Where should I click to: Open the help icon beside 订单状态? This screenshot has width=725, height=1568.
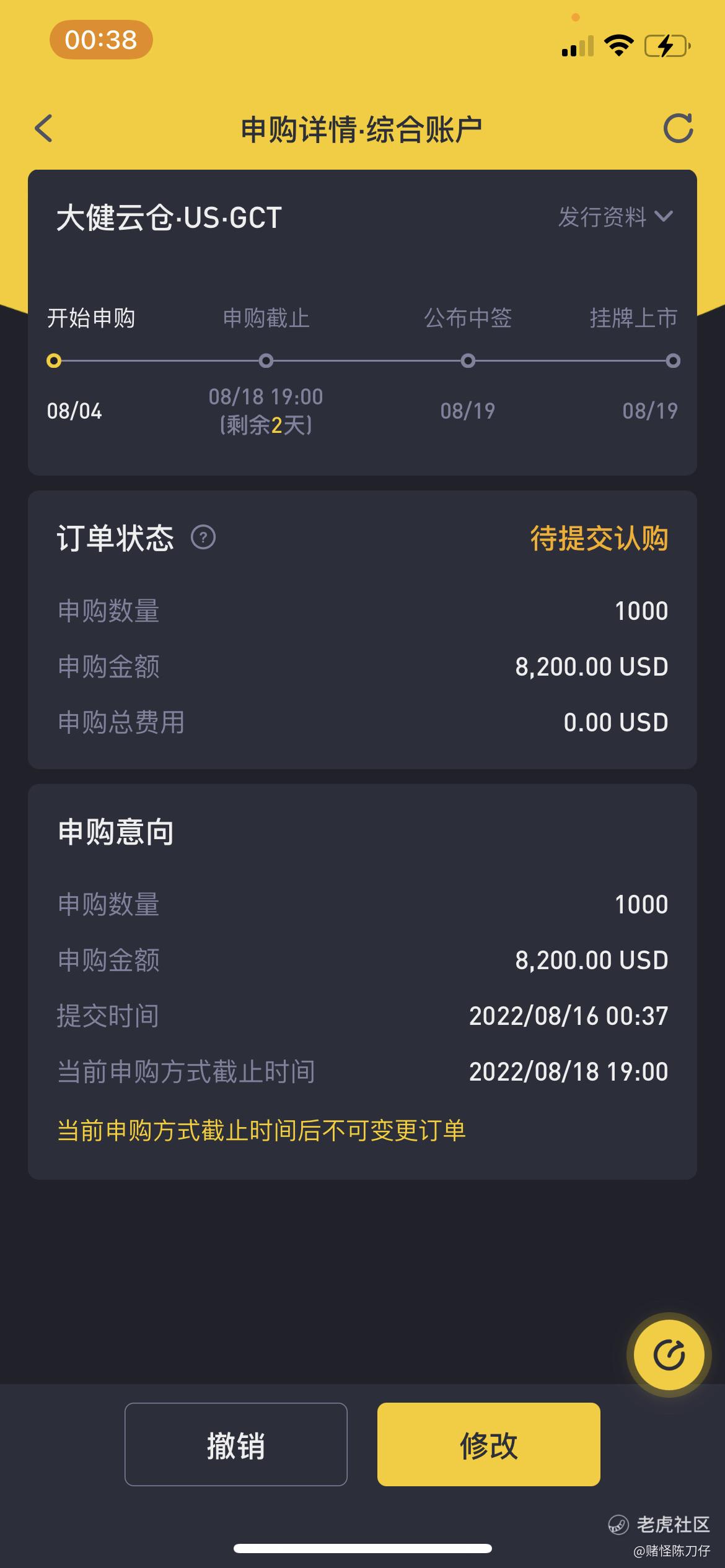(x=203, y=537)
